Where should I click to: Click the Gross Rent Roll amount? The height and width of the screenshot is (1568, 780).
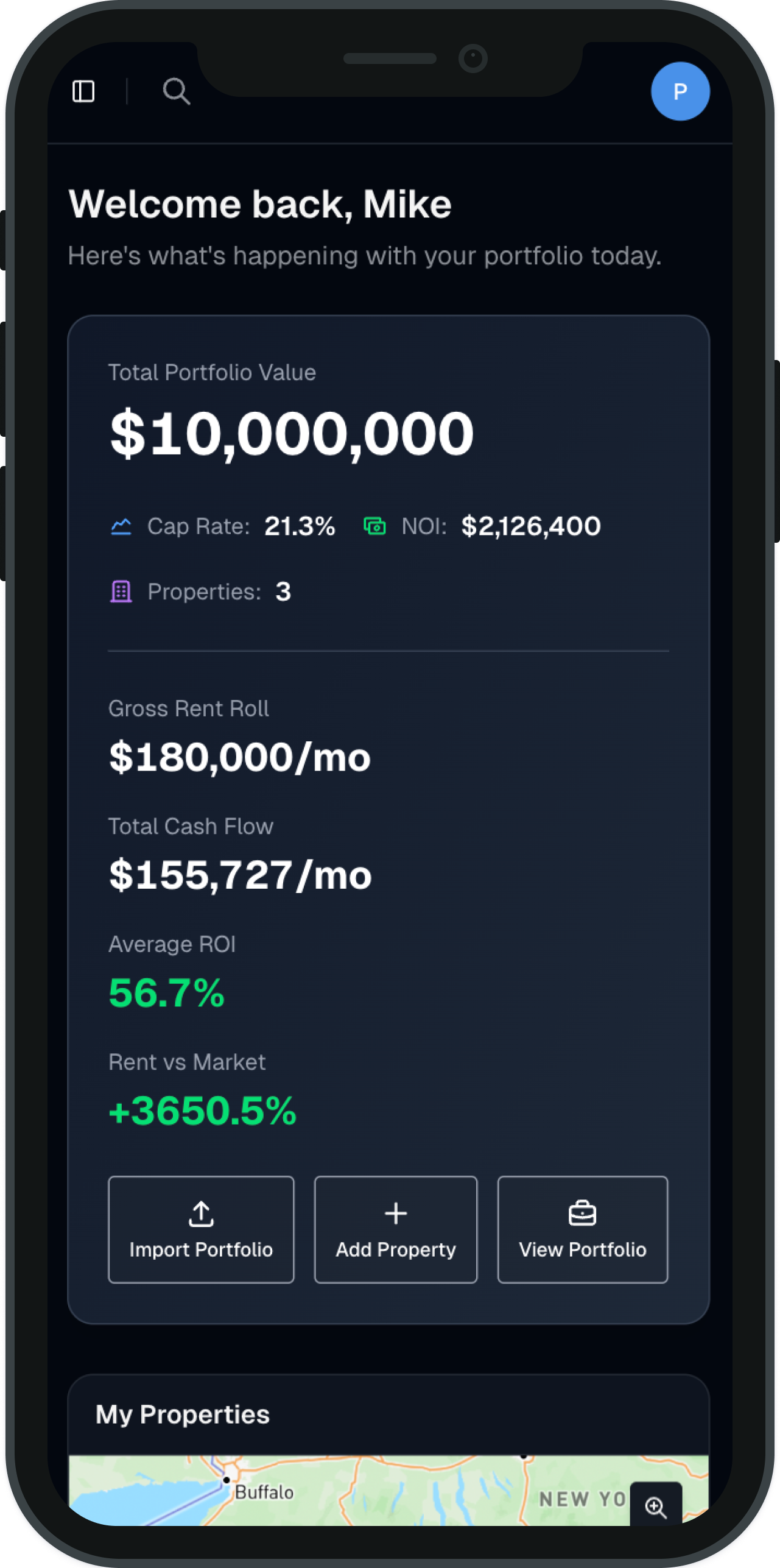[239, 757]
